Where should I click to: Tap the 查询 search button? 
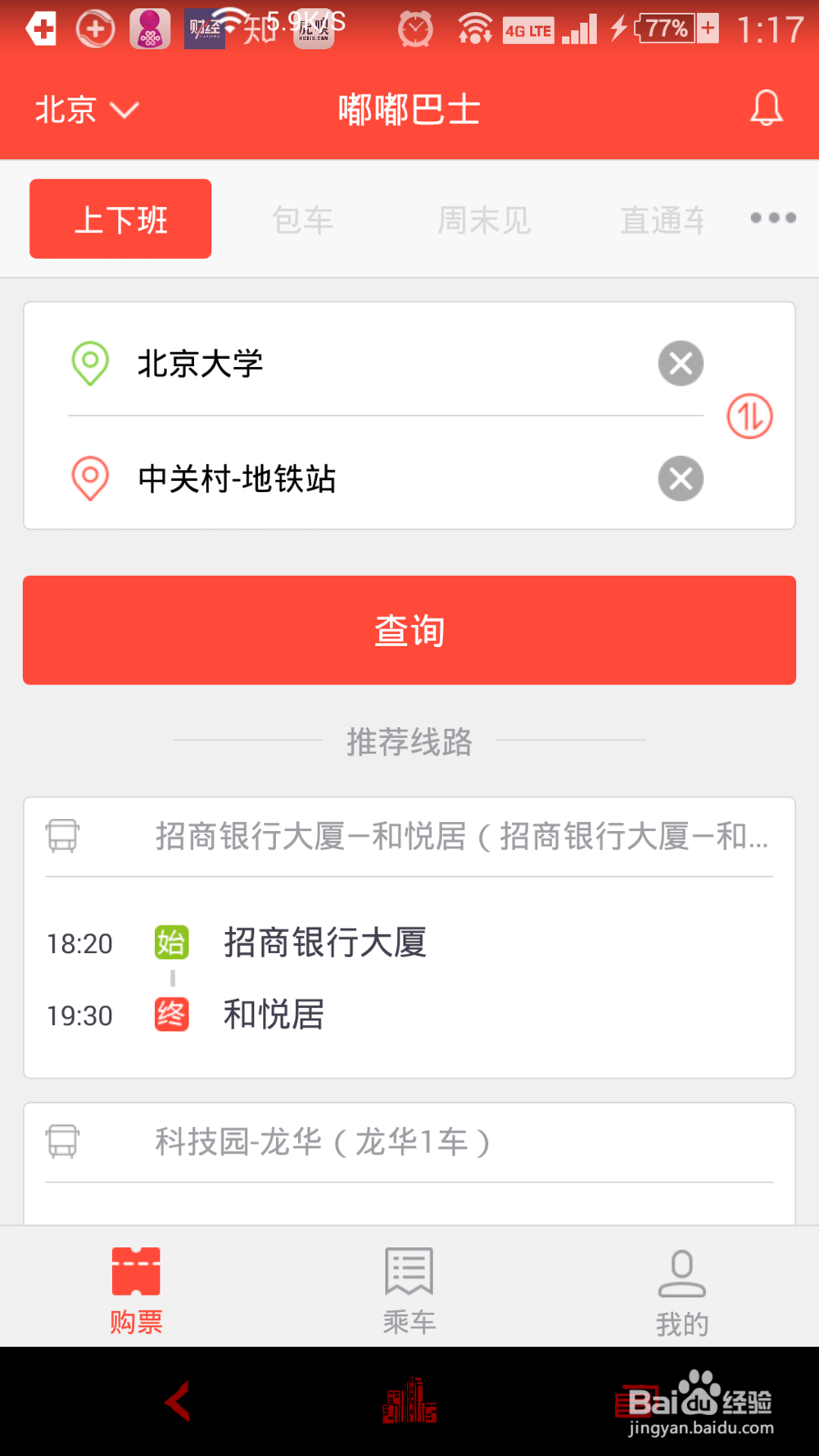click(x=409, y=630)
